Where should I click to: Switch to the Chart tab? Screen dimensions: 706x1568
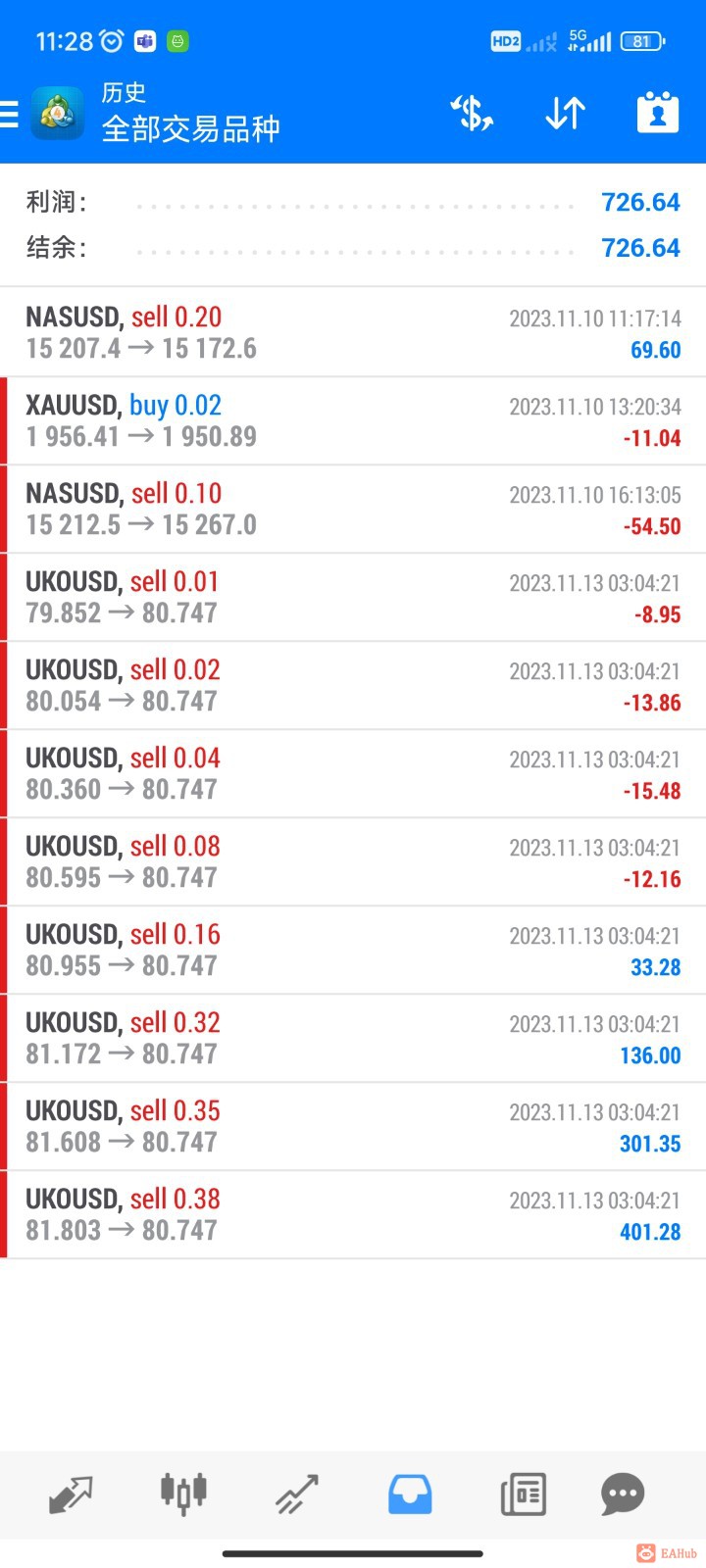(183, 1494)
